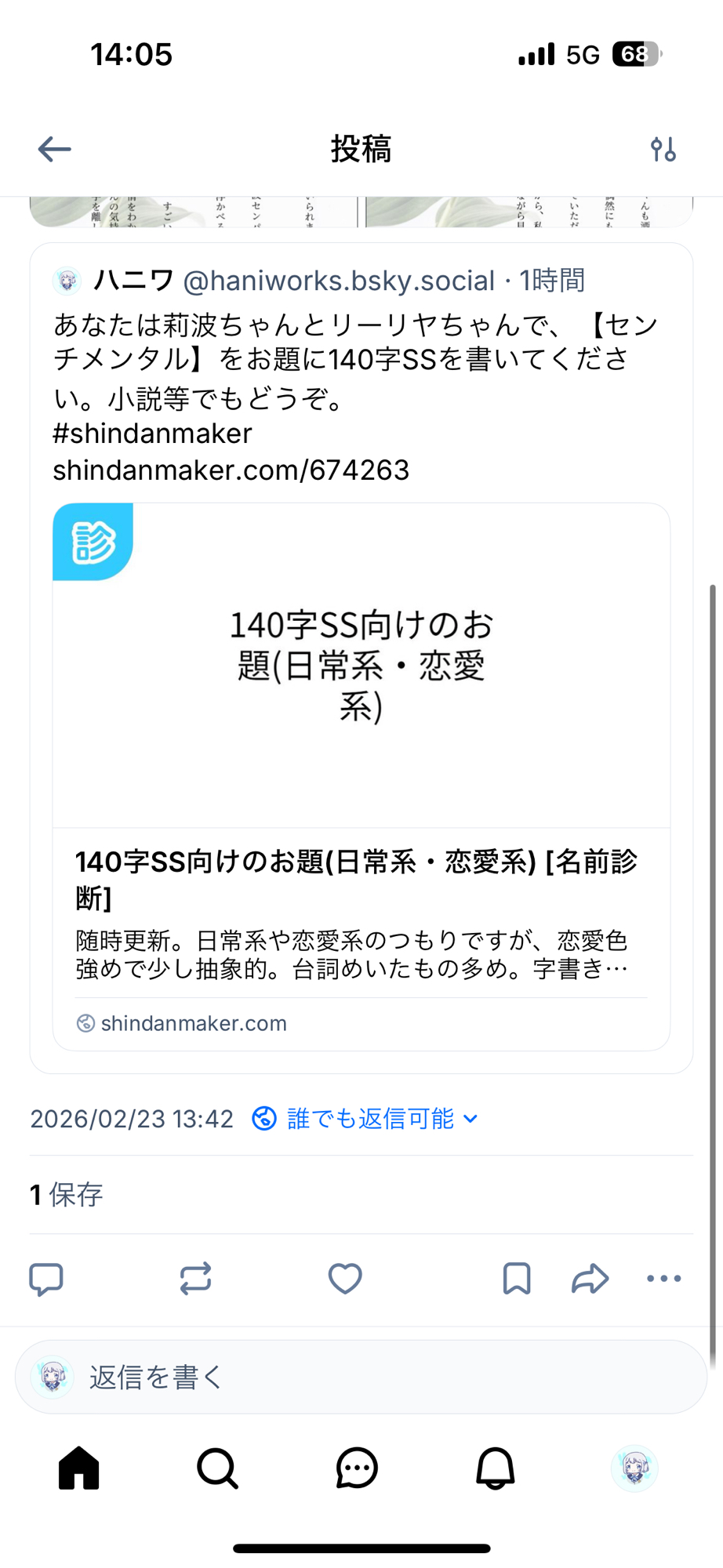Open the Chat messages tab

[x=357, y=1468]
